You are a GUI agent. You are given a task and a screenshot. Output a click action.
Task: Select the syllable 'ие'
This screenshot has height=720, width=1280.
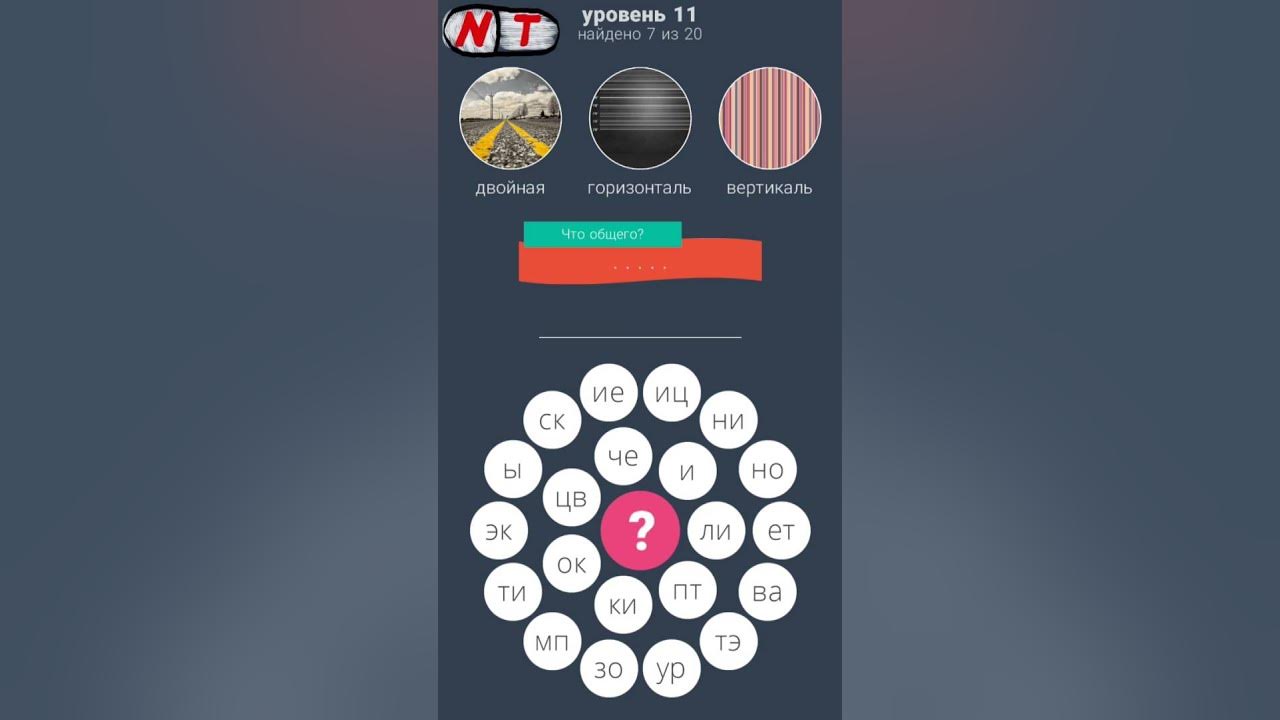(608, 392)
